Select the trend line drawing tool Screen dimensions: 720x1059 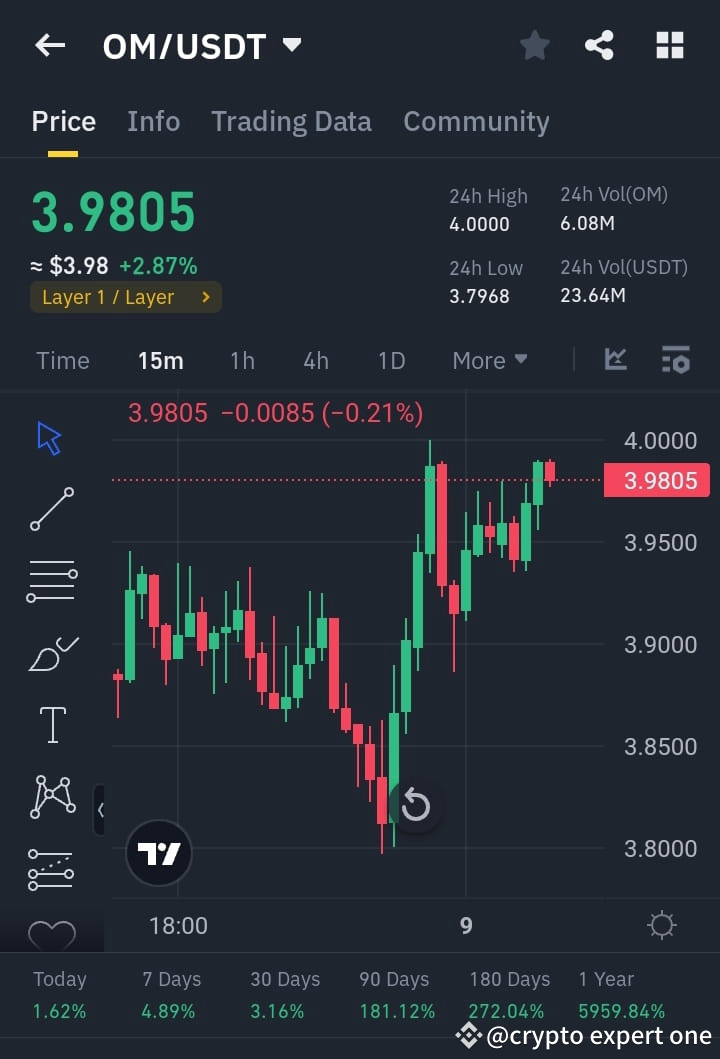[x=52, y=509]
